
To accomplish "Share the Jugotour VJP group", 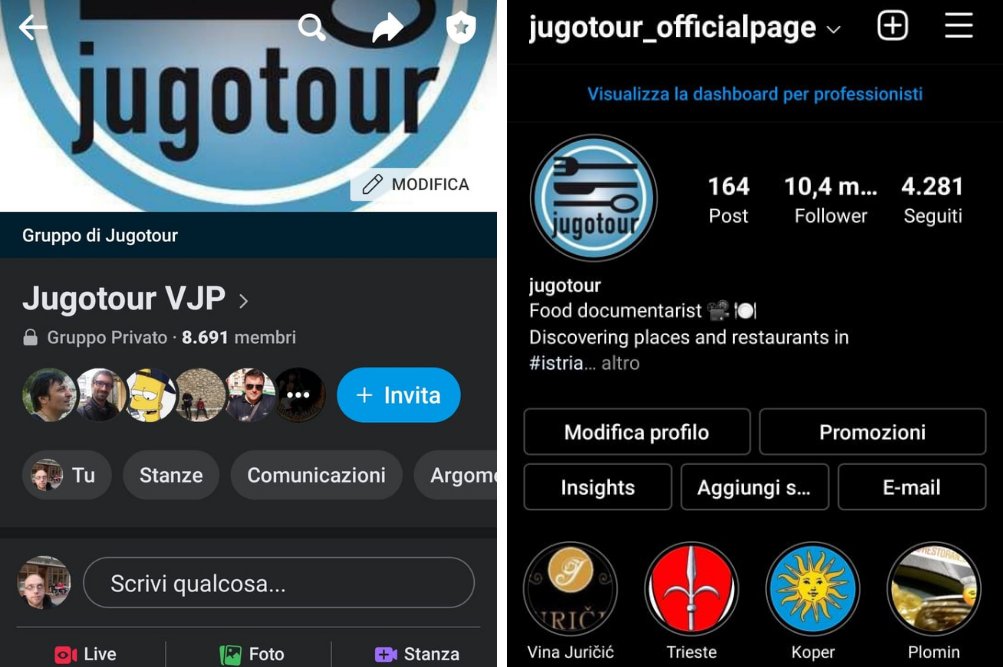I will (387, 28).
